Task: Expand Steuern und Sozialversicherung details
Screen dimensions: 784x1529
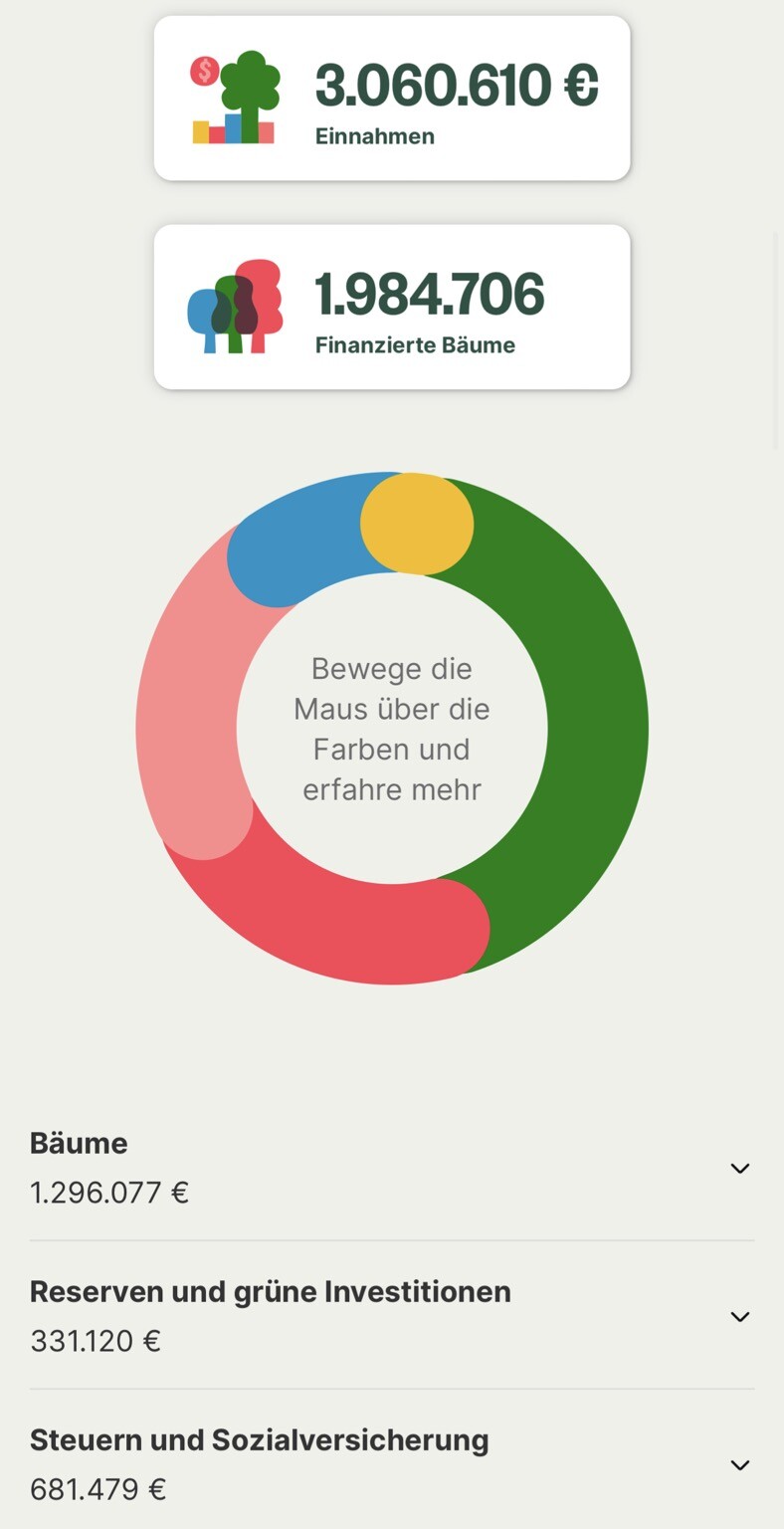Action: [739, 1464]
